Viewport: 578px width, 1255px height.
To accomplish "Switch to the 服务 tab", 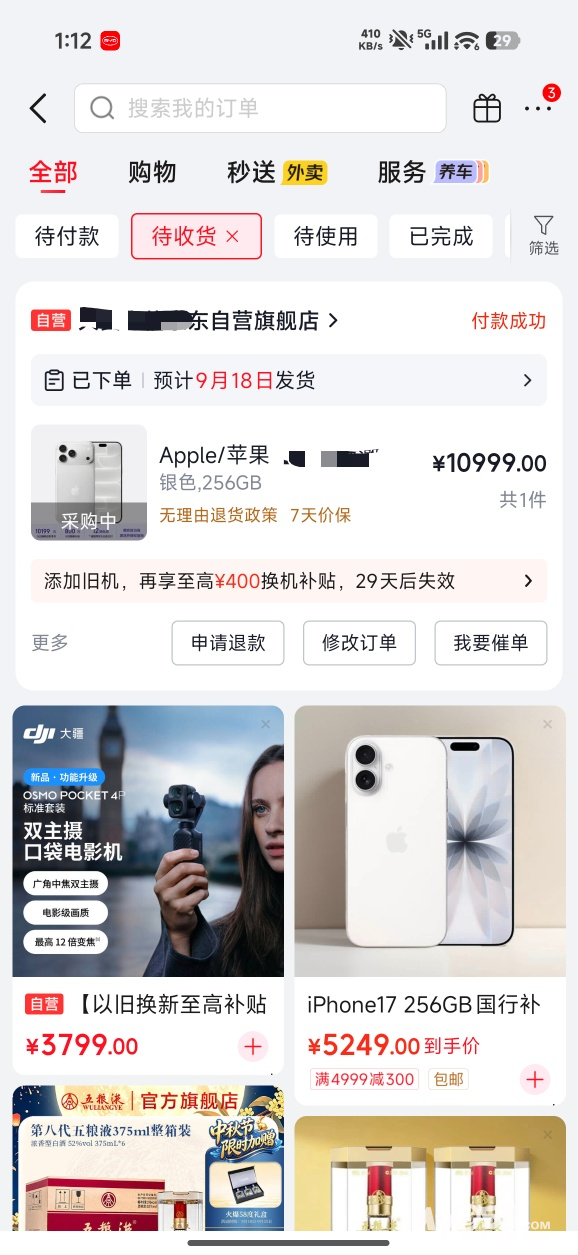I will (x=432, y=172).
